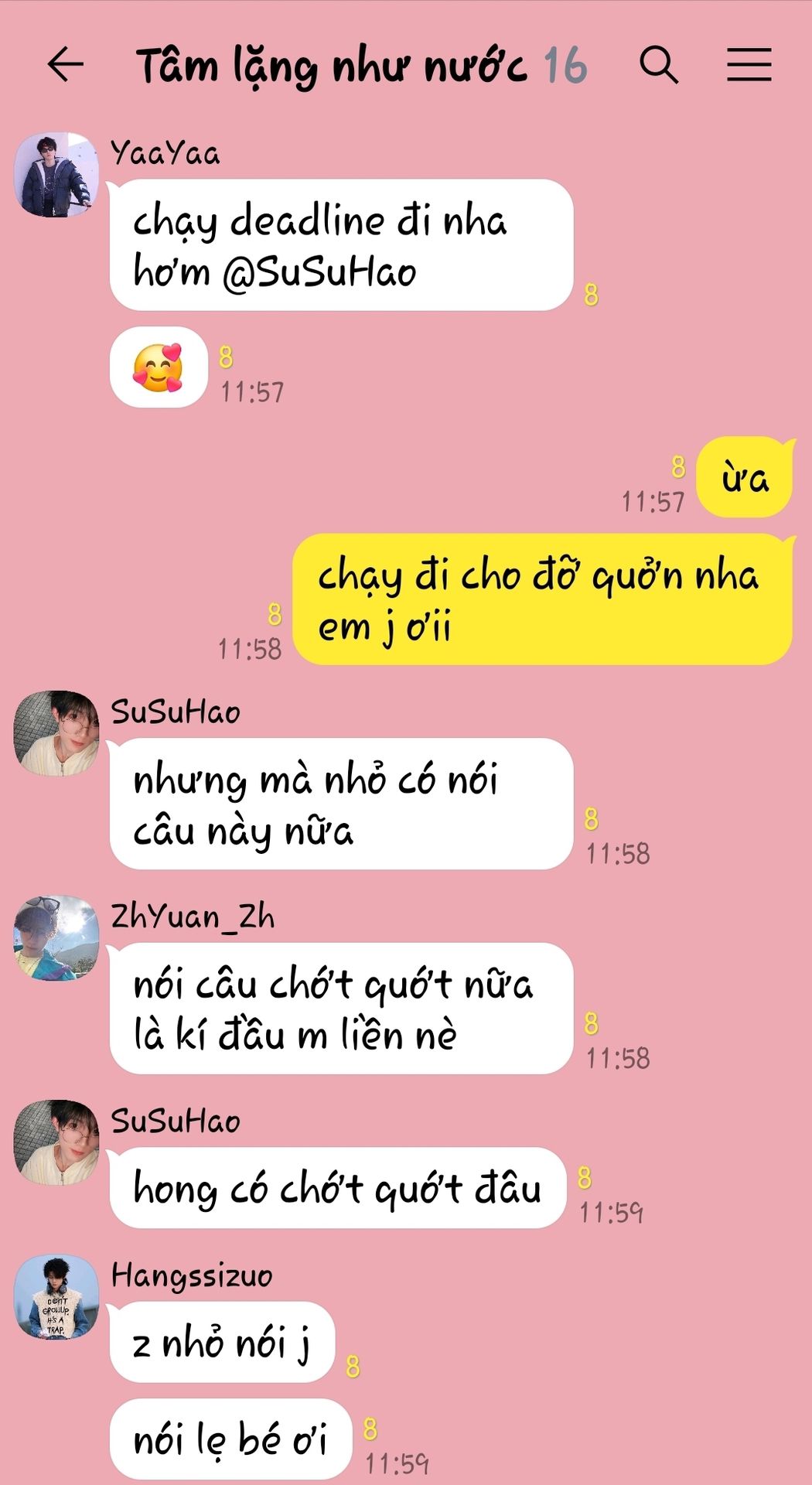Tap the @SuSuHao mention in YaaYaa's message
The height and width of the screenshot is (1485, 812).
(x=319, y=272)
